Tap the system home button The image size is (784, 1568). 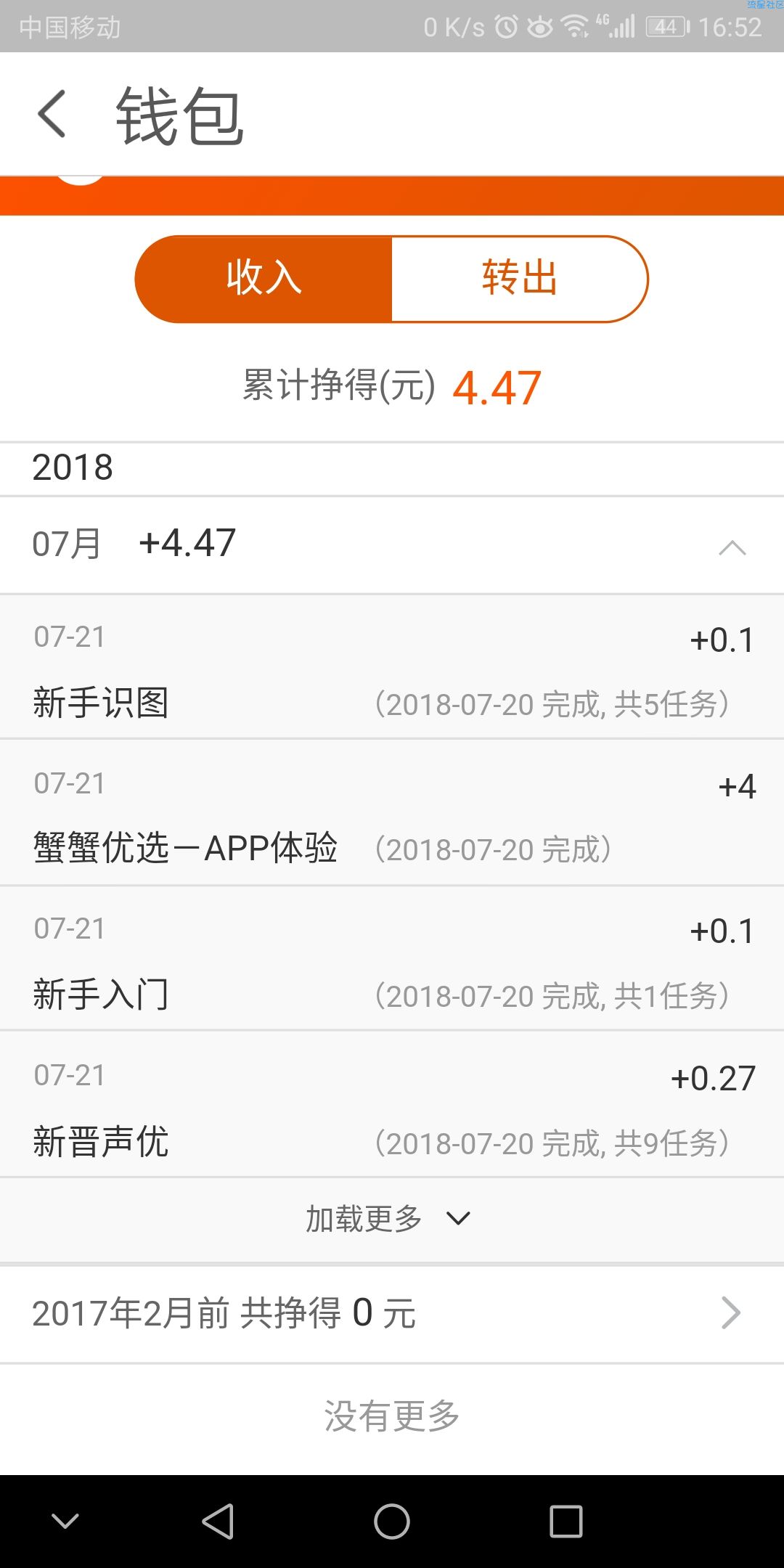click(392, 1521)
